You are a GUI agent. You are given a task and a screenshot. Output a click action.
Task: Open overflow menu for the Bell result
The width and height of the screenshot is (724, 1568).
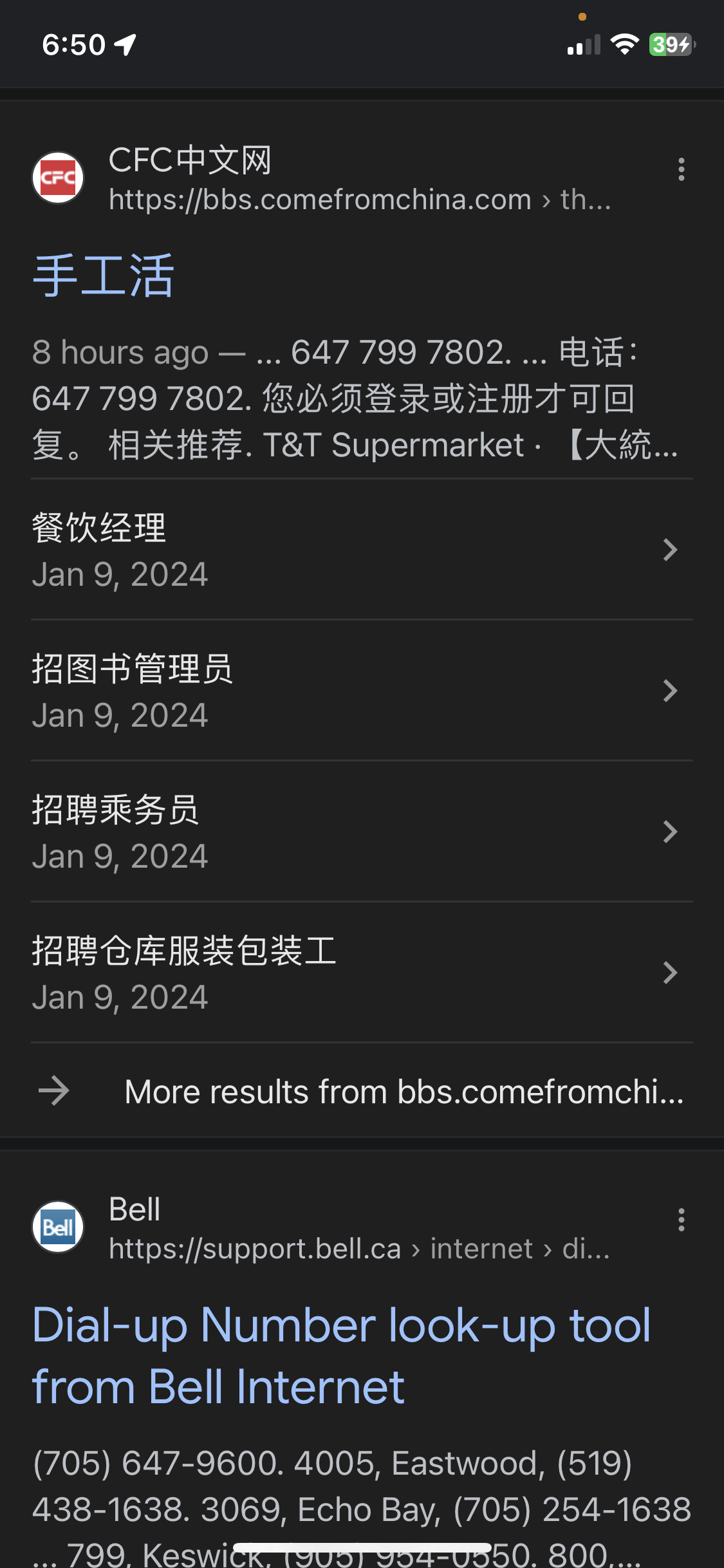[x=681, y=1220]
